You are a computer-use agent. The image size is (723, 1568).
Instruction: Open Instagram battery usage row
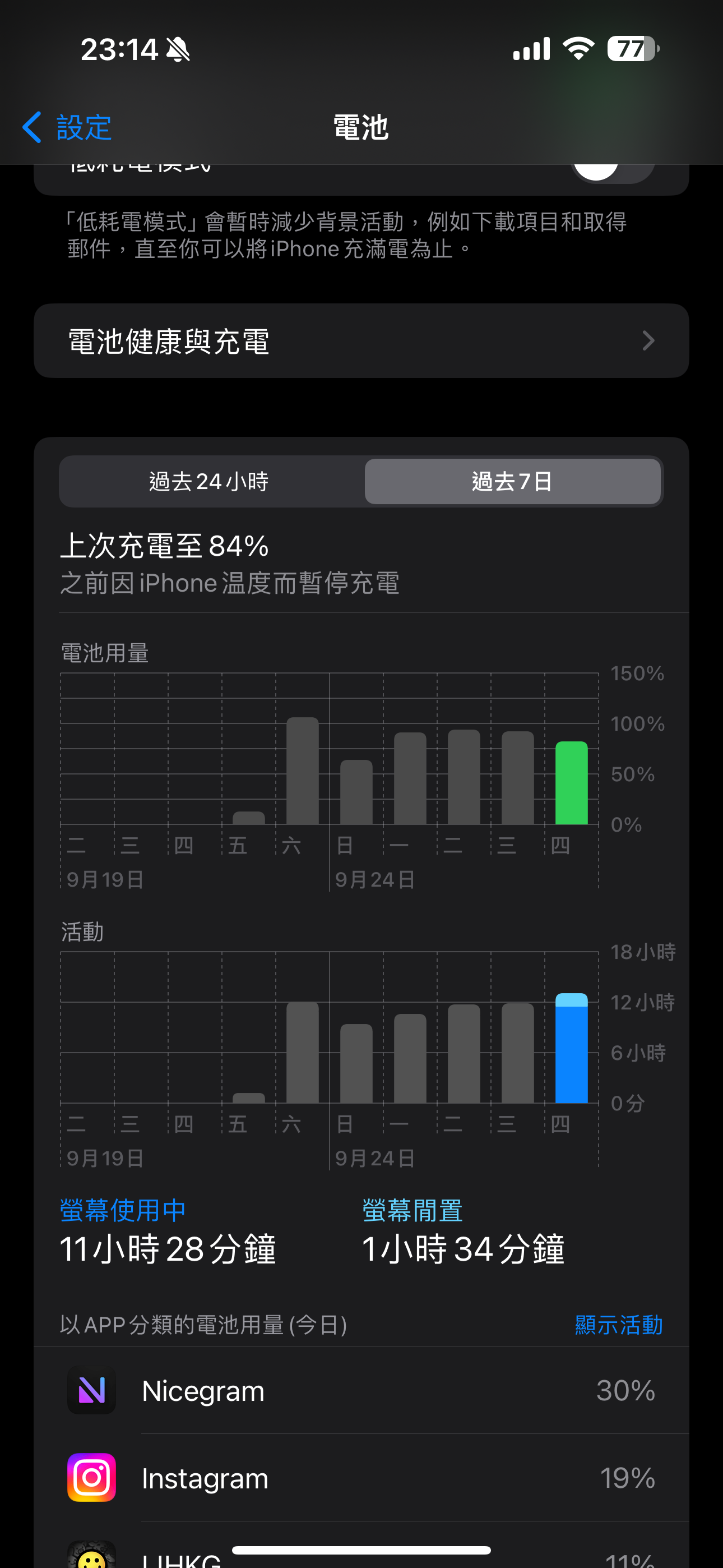[x=361, y=1477]
